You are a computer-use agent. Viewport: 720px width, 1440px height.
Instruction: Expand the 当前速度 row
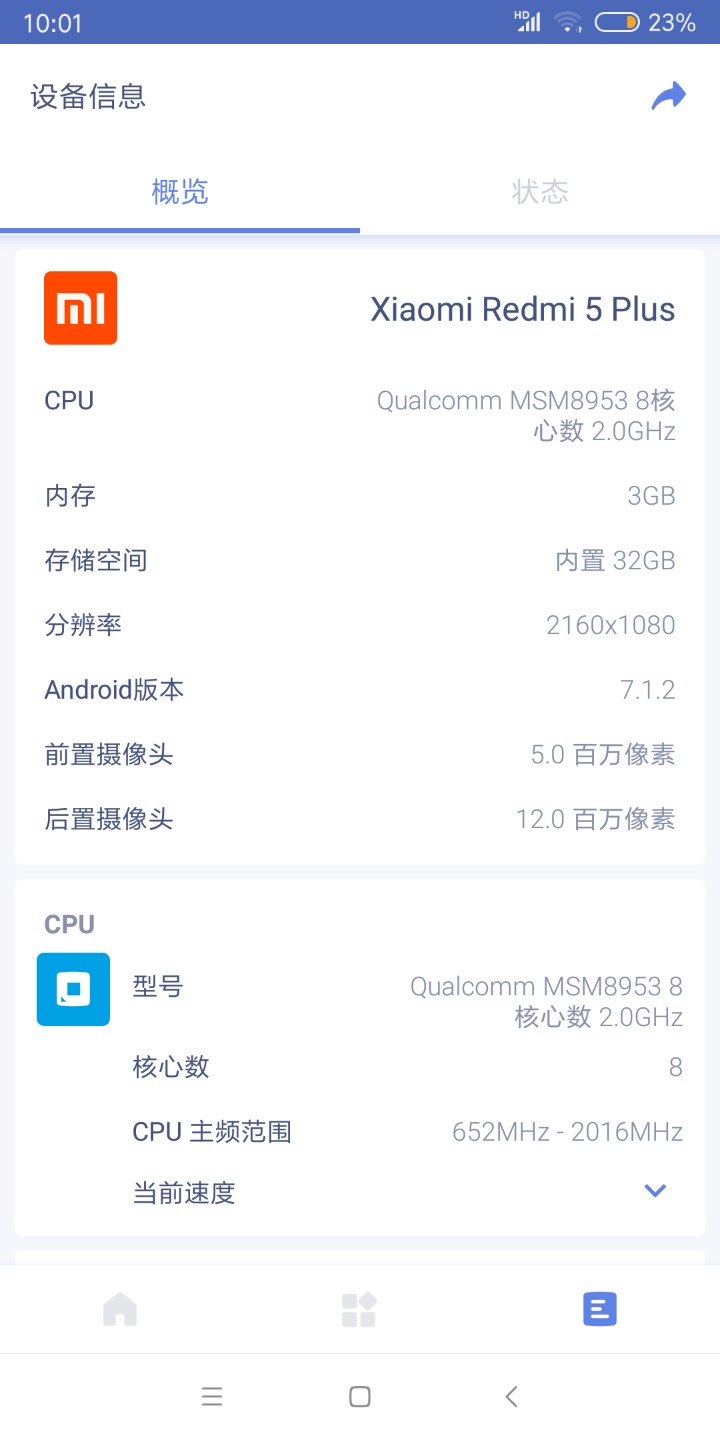(x=655, y=1191)
